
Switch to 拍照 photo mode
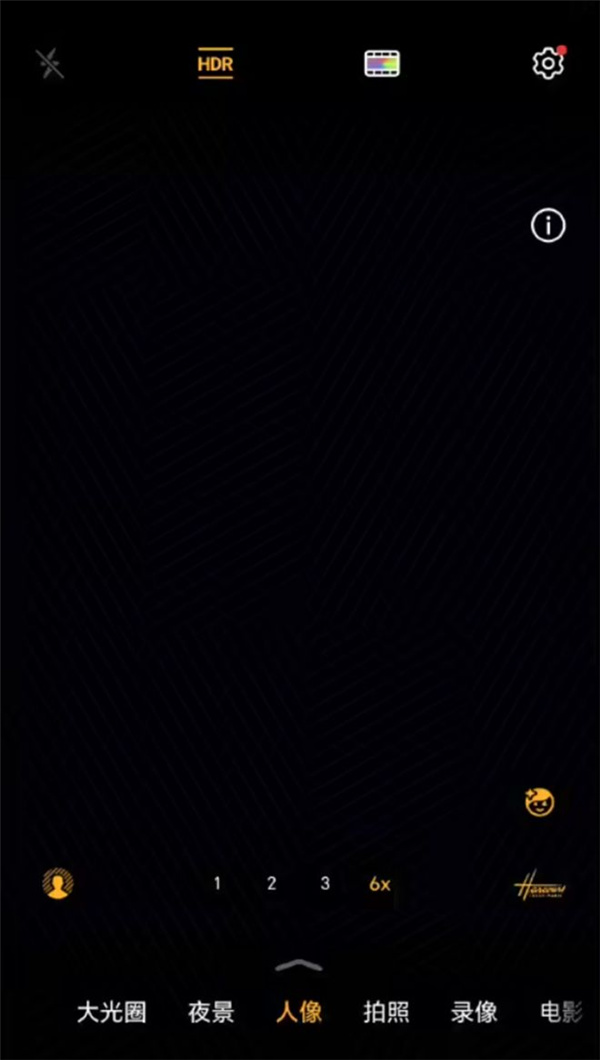(386, 1012)
